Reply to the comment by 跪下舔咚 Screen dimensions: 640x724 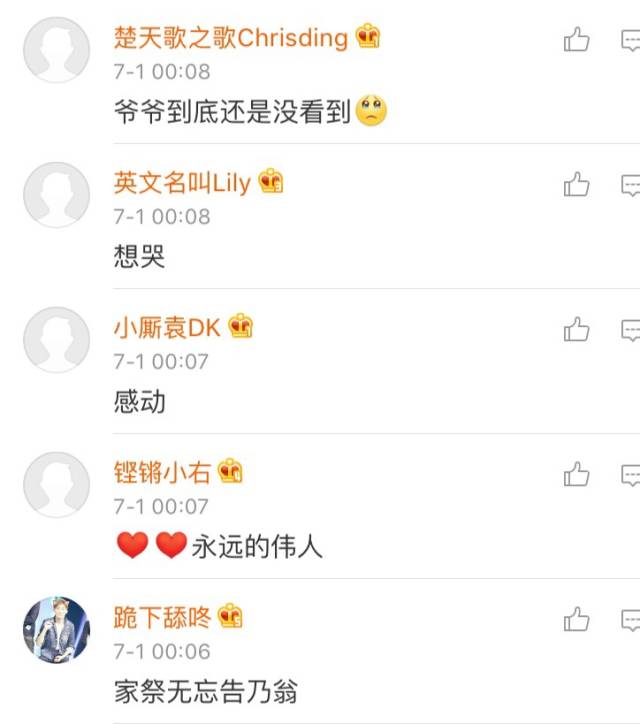[631, 619]
